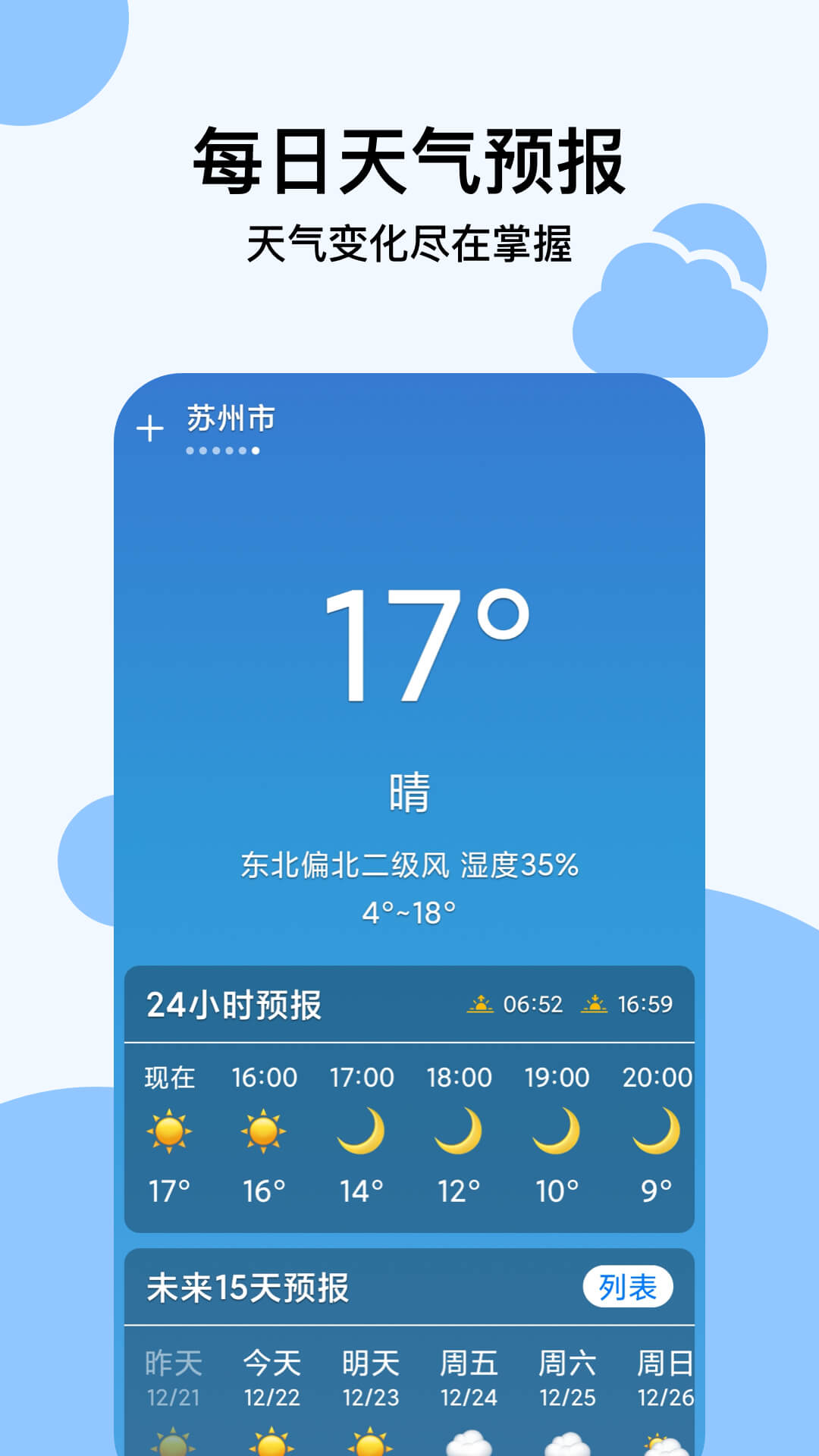Image resolution: width=819 pixels, height=1456 pixels.
Task: Tap the add city plus icon
Action: pyautogui.click(x=152, y=428)
